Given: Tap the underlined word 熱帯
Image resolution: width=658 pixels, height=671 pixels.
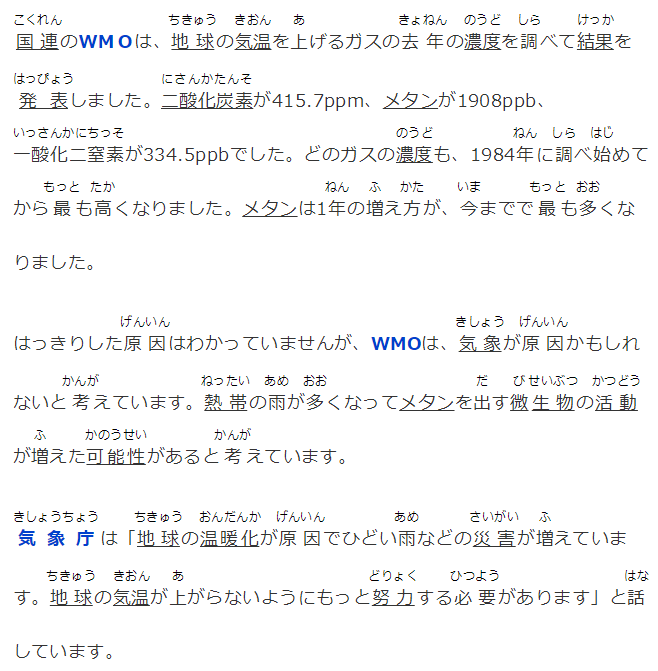Looking at the screenshot, I should point(225,403).
